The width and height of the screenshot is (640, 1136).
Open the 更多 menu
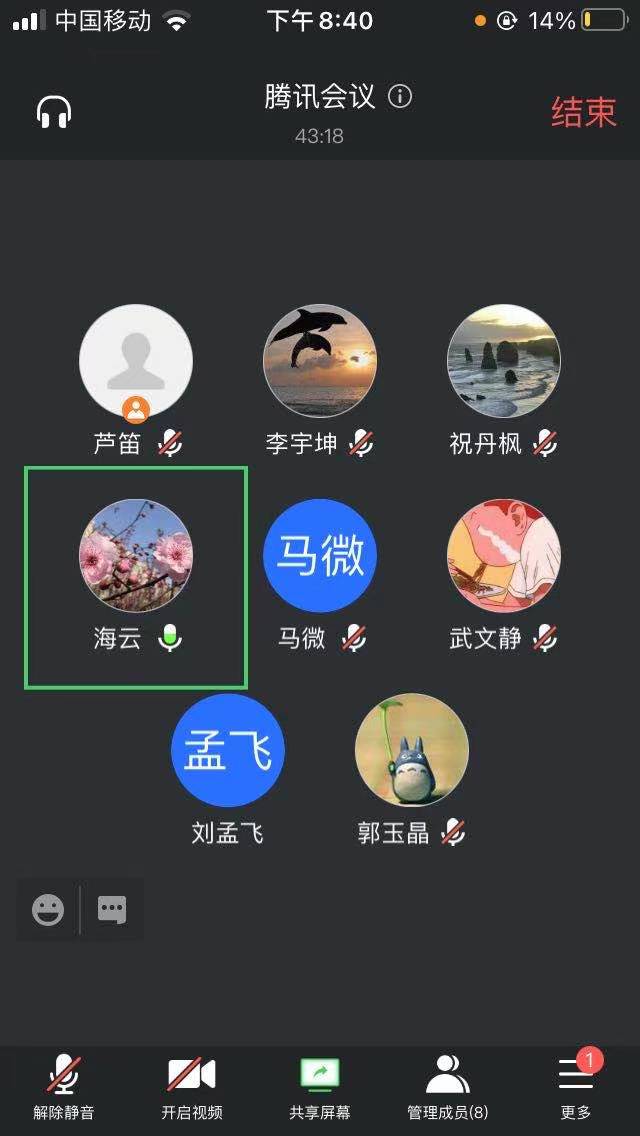pos(576,1085)
